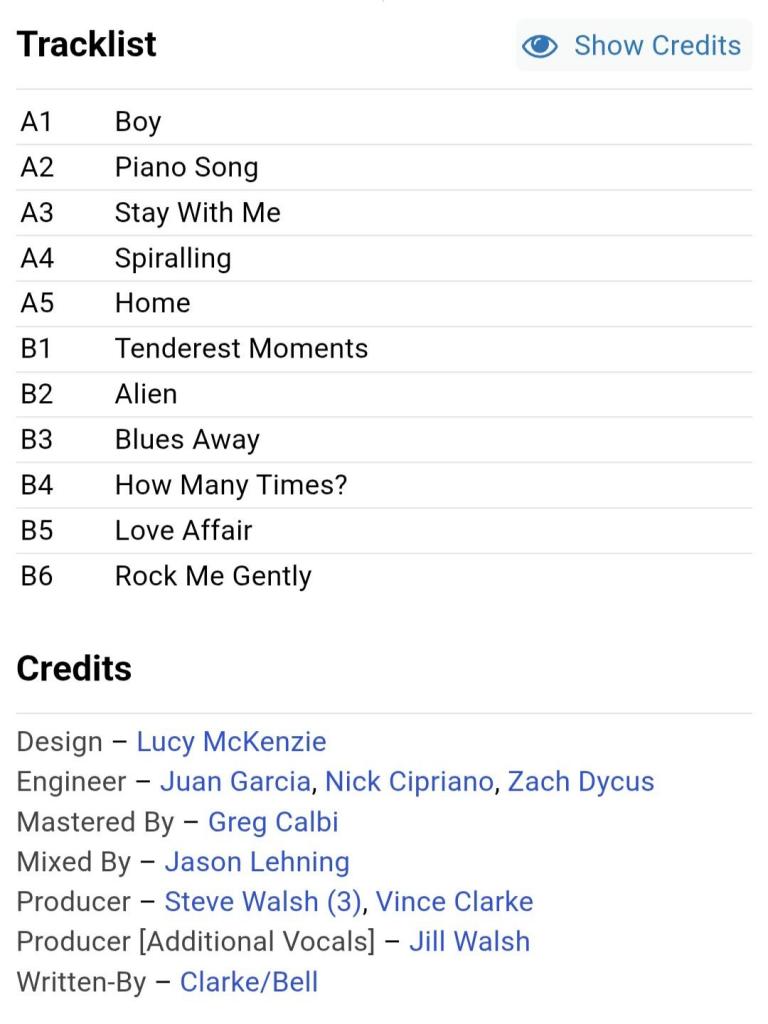Open Lucy McKenzie's artist page

click(231, 742)
